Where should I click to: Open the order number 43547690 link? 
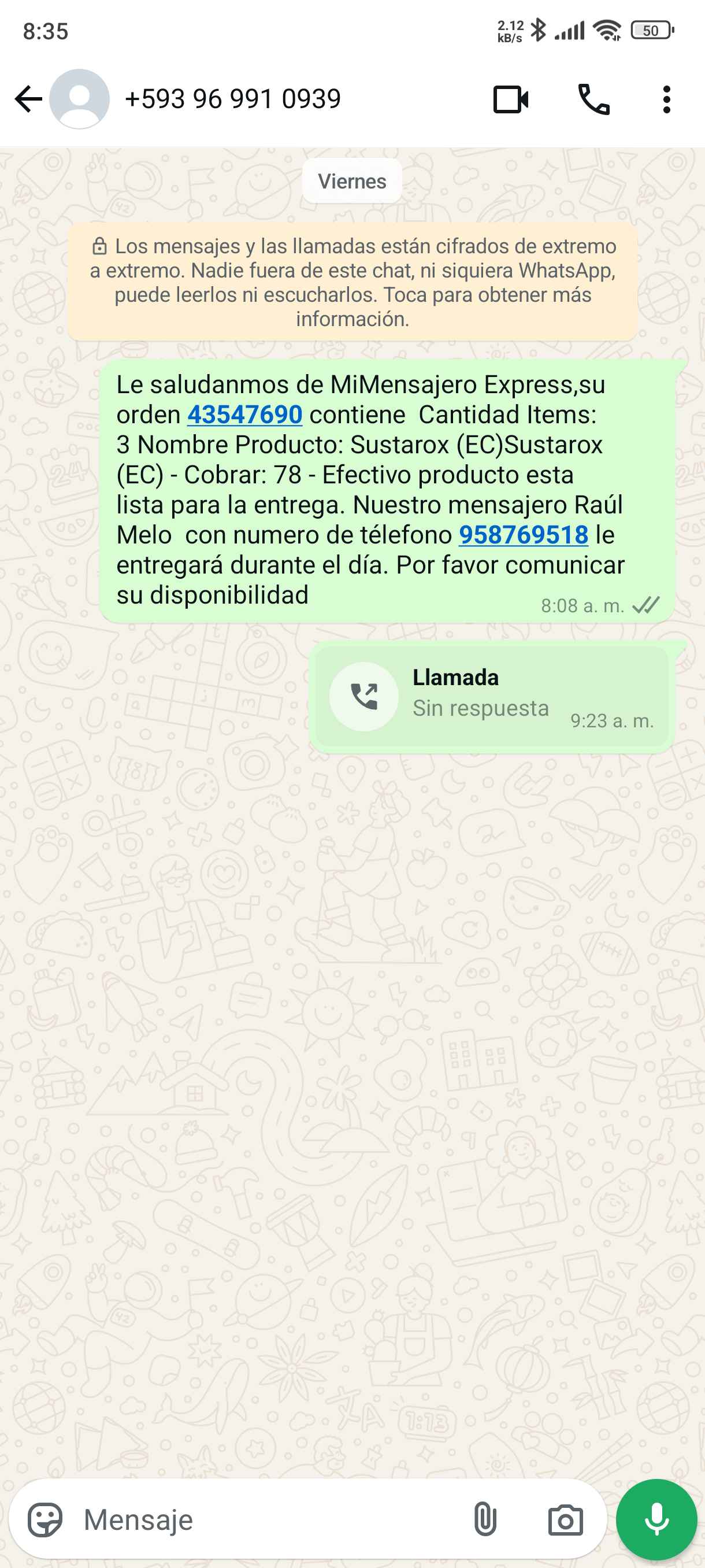click(x=244, y=415)
